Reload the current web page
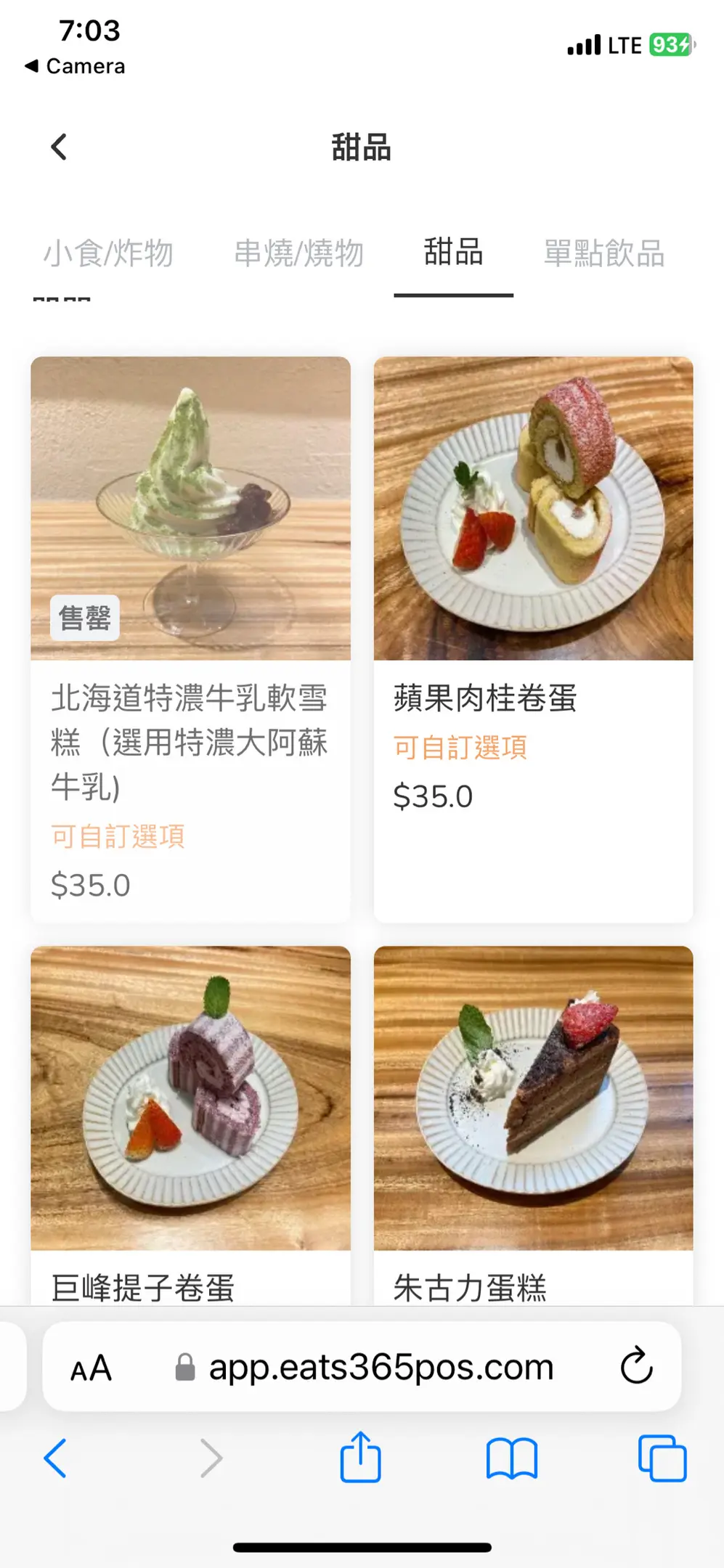724x1568 pixels. (636, 1367)
